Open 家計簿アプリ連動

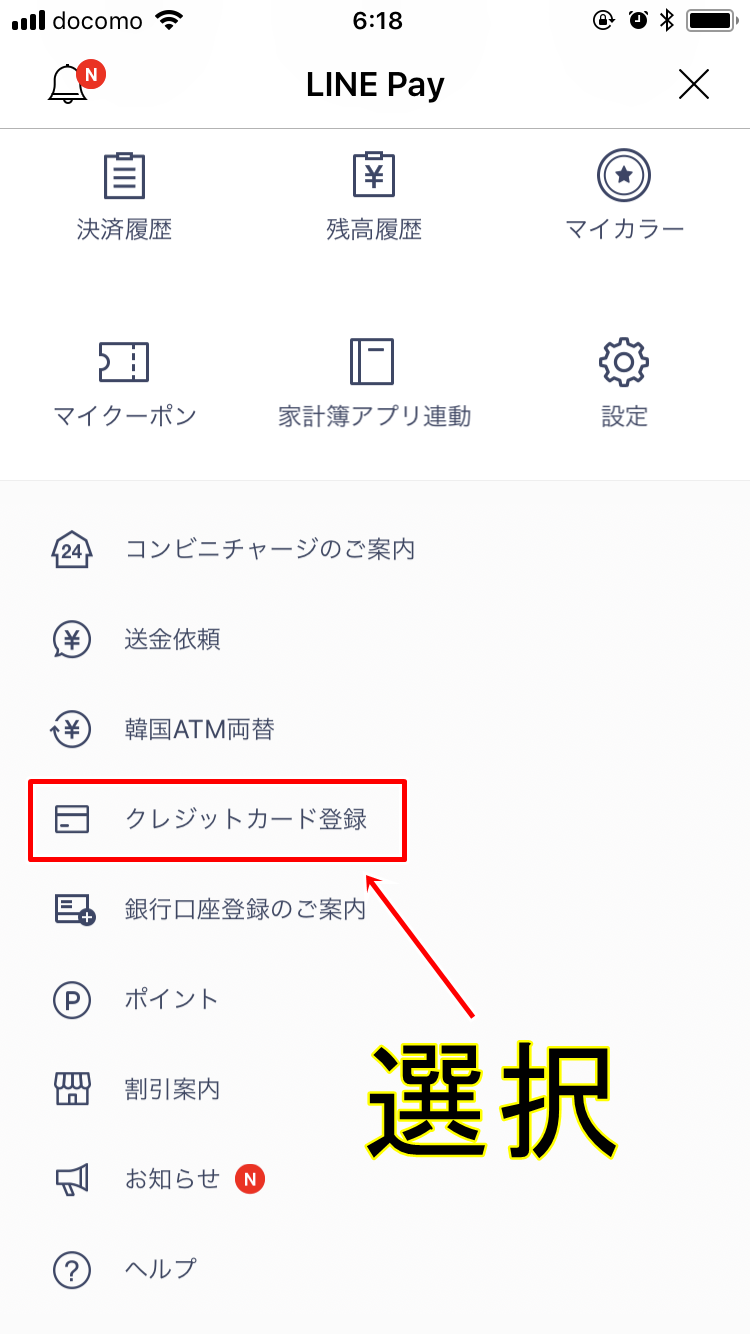(x=375, y=384)
